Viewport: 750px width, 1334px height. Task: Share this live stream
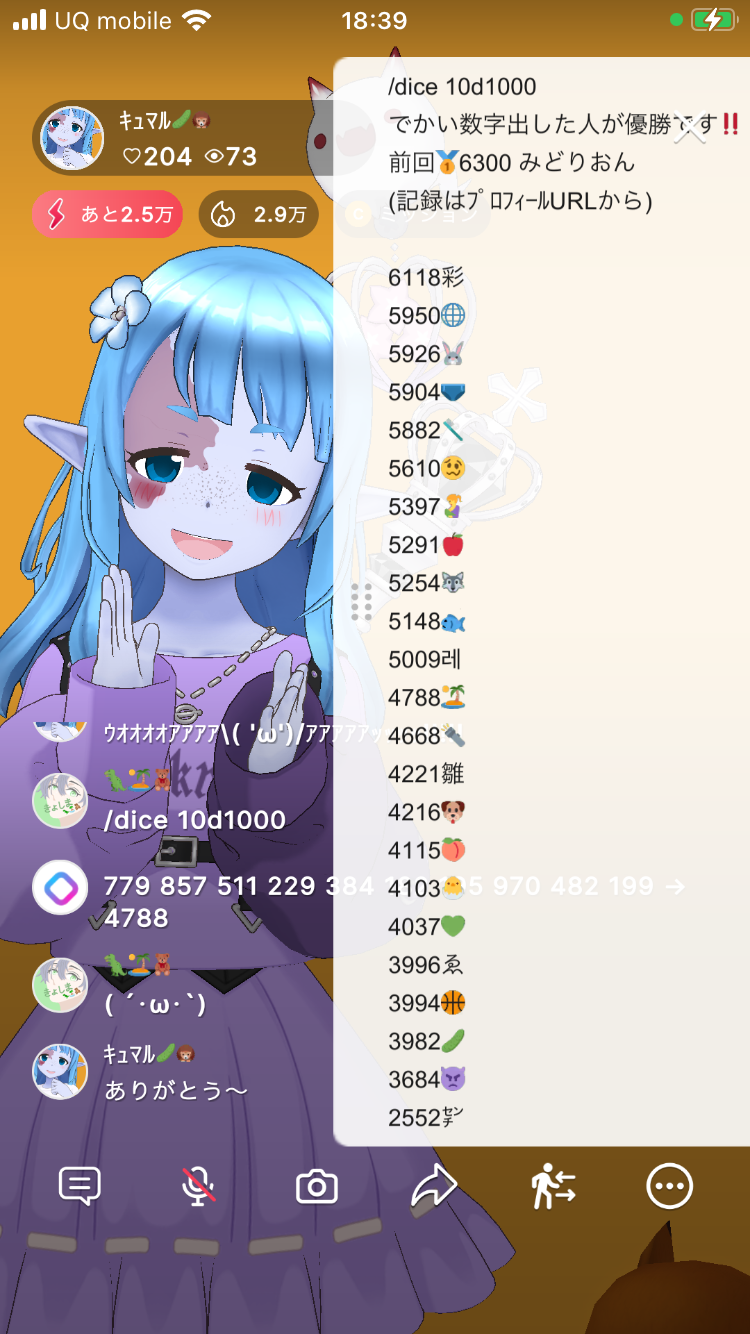point(434,1186)
